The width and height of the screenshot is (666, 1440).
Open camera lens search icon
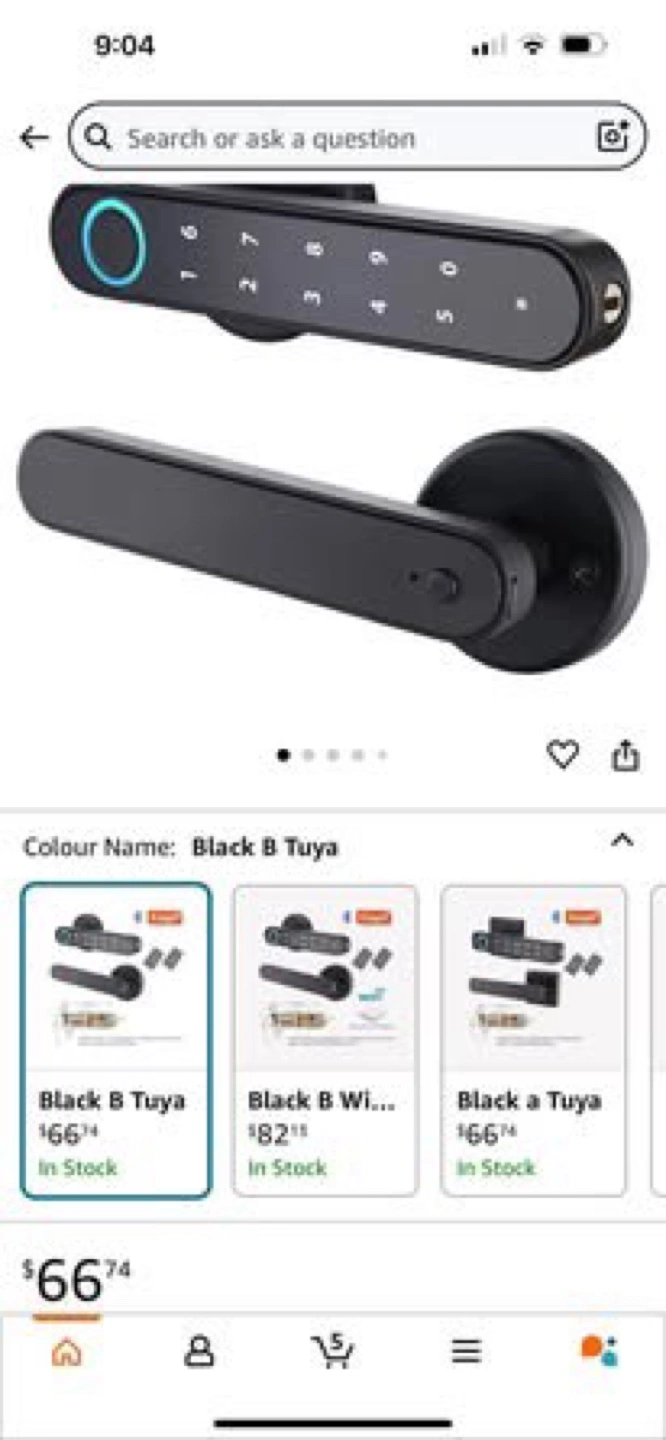coord(612,137)
